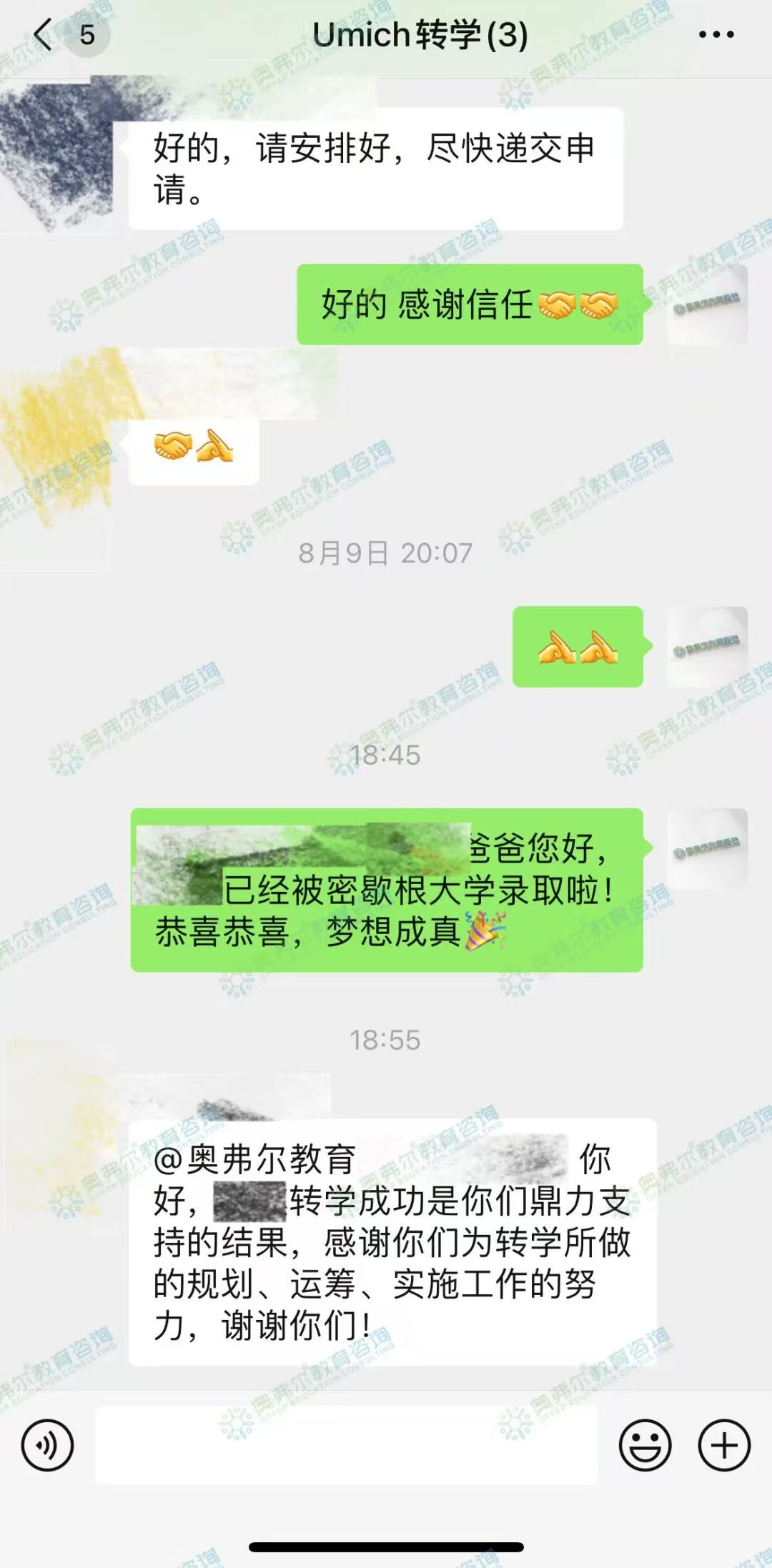Open the group chat overflow menu
The image size is (772, 1568).
click(716, 34)
